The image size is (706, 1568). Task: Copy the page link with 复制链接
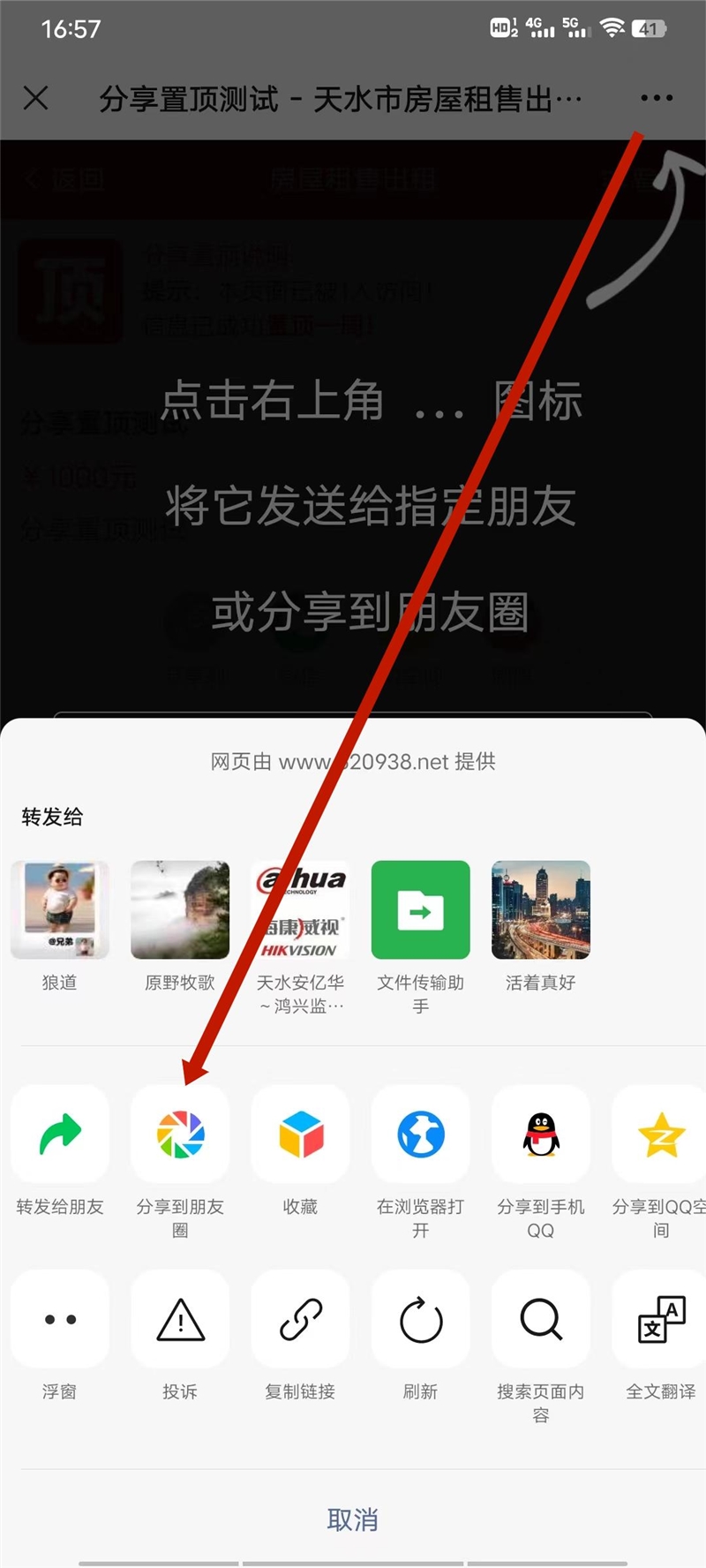(300, 1320)
